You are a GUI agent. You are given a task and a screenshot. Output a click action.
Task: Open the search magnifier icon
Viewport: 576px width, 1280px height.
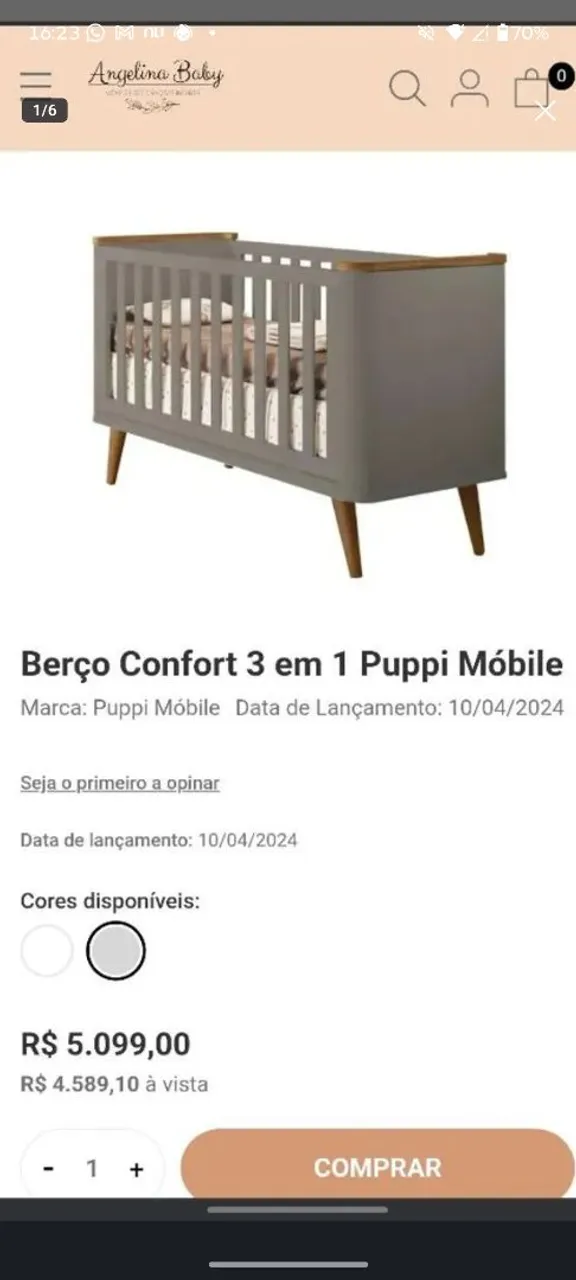[x=407, y=88]
